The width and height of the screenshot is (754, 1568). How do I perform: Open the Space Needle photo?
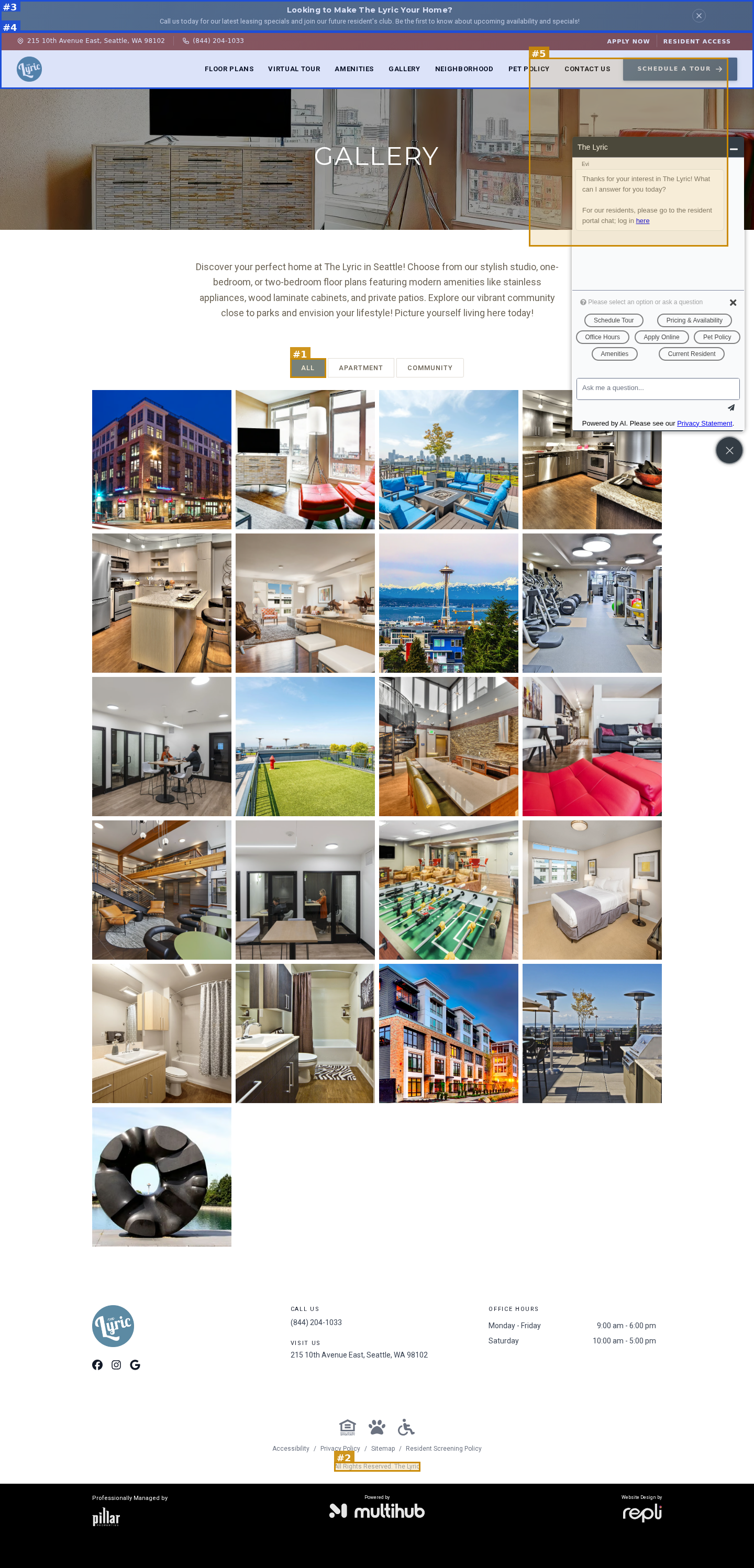coord(449,603)
